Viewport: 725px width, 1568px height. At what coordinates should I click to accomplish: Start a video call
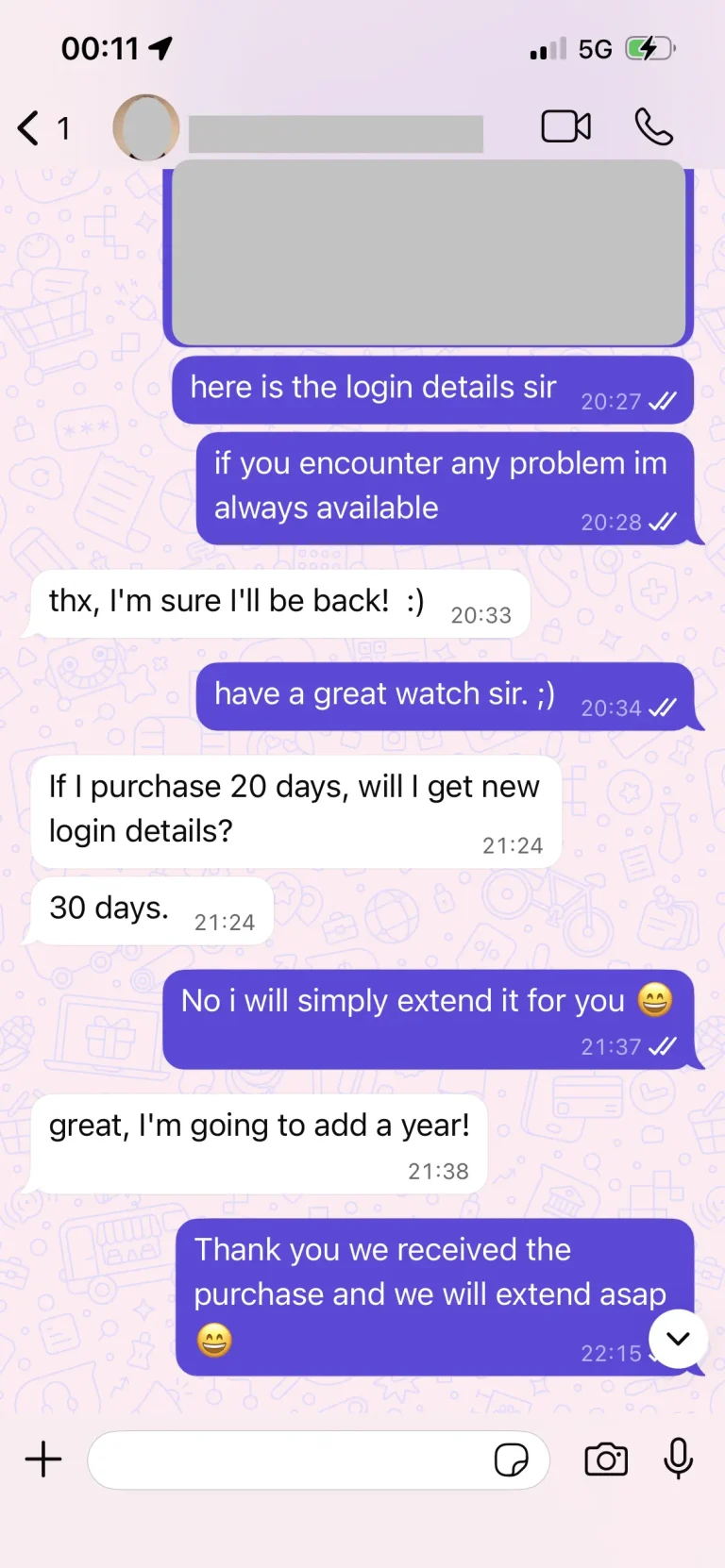point(565,126)
